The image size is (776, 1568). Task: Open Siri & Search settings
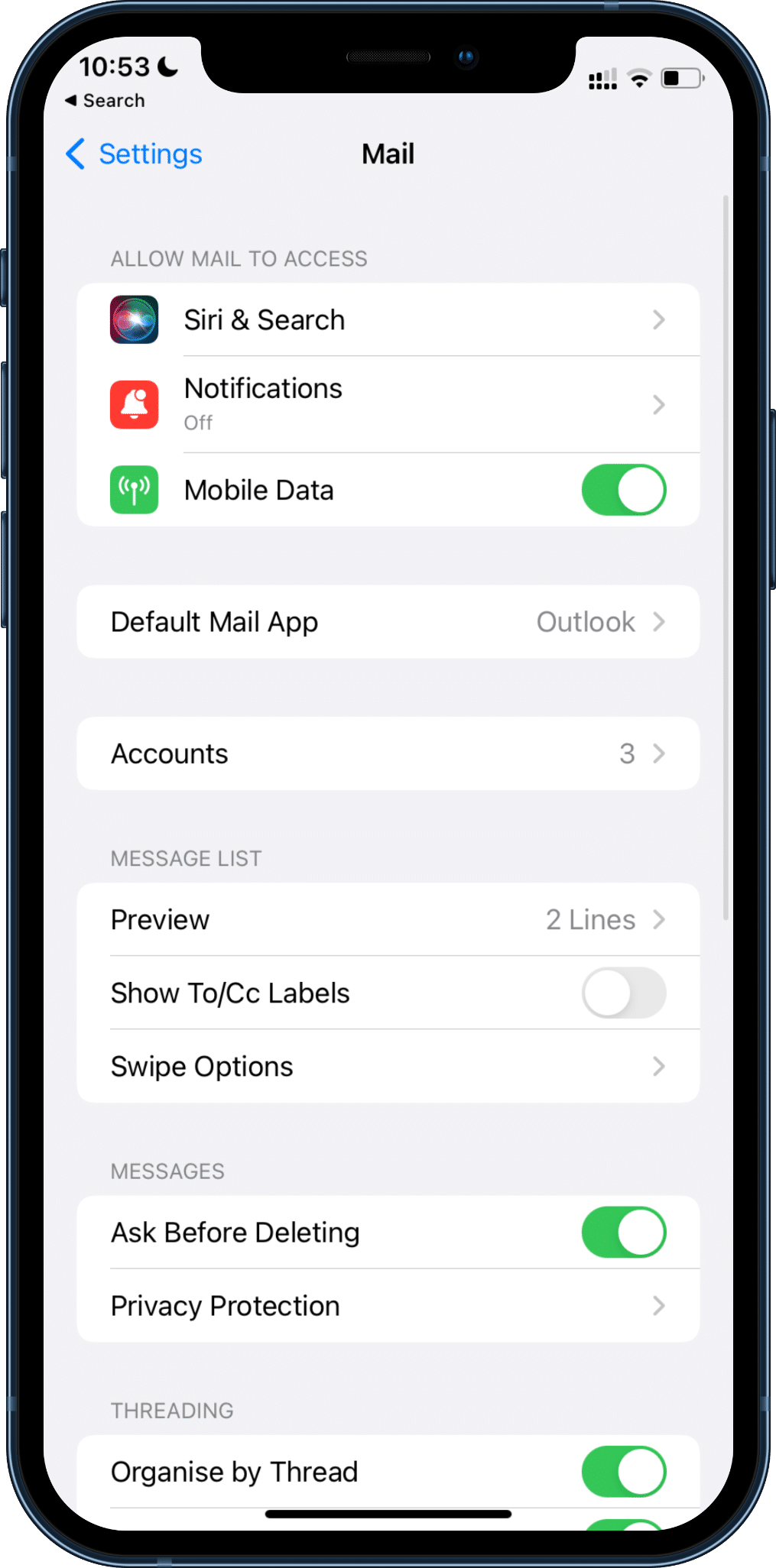coord(388,320)
